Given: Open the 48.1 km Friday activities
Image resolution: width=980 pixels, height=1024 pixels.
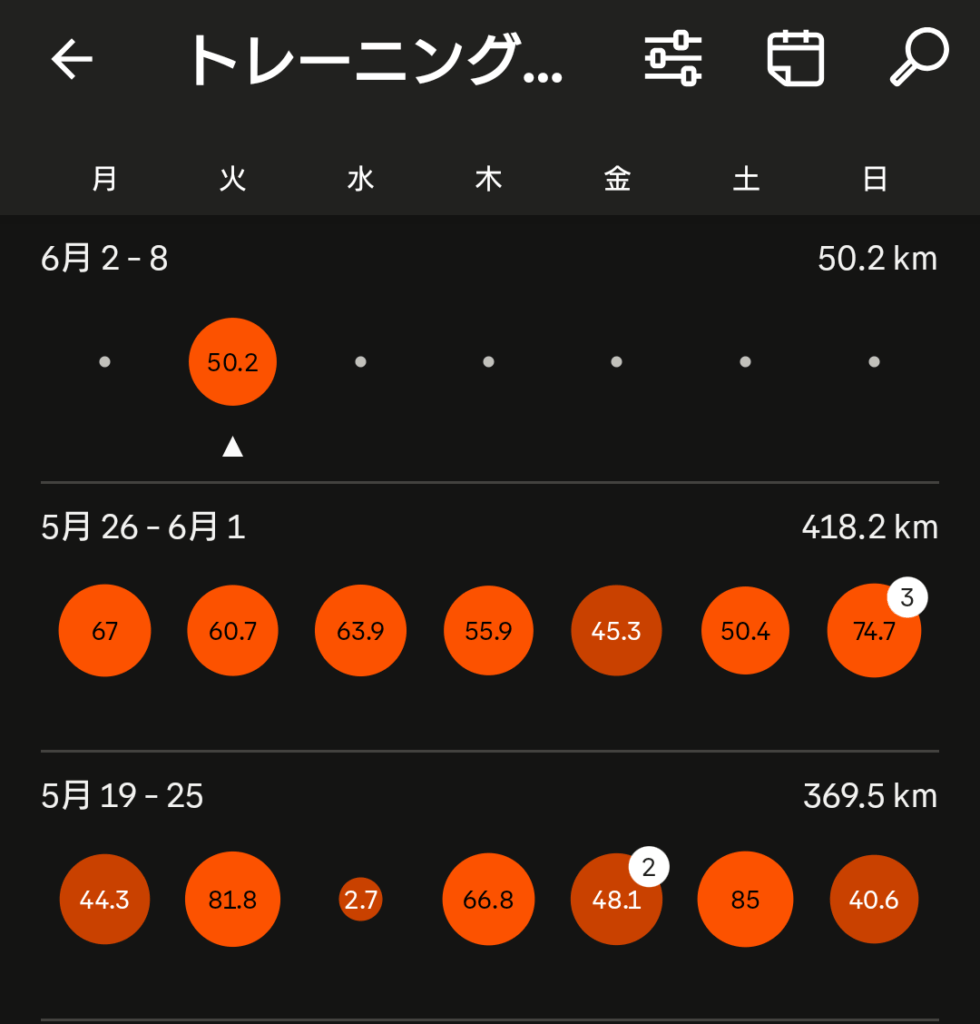Looking at the screenshot, I should 616,899.
